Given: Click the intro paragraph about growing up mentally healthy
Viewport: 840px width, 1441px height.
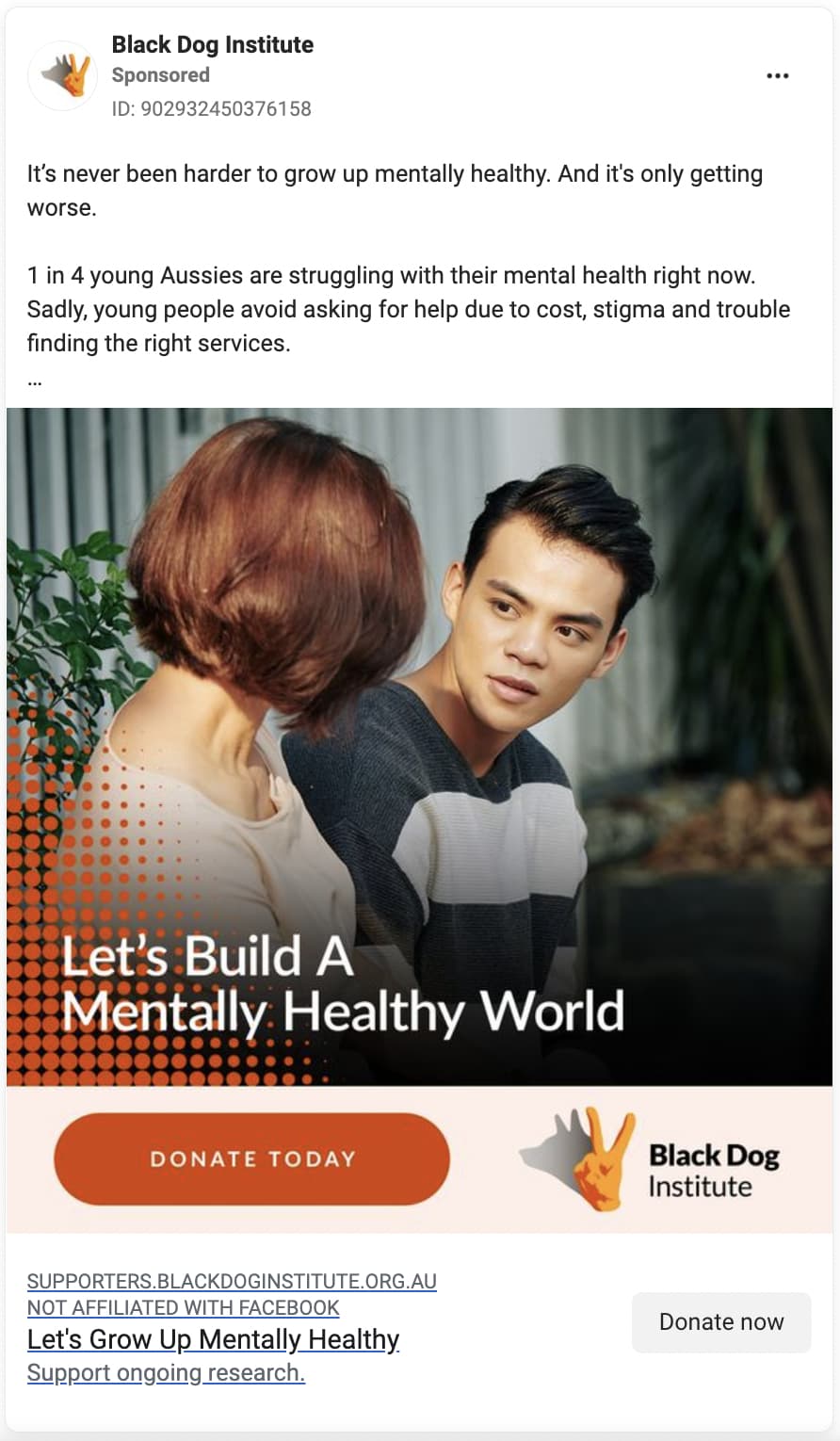Looking at the screenshot, I should pos(396,190).
